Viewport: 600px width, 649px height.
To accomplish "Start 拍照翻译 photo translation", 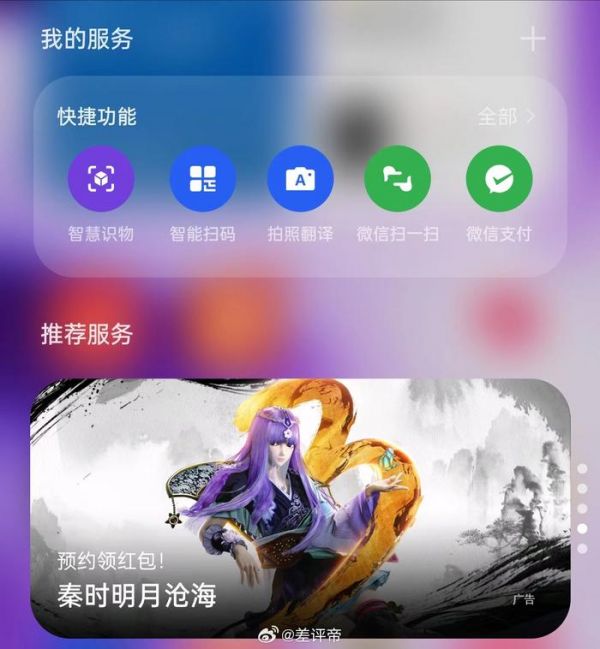I will click(x=300, y=180).
